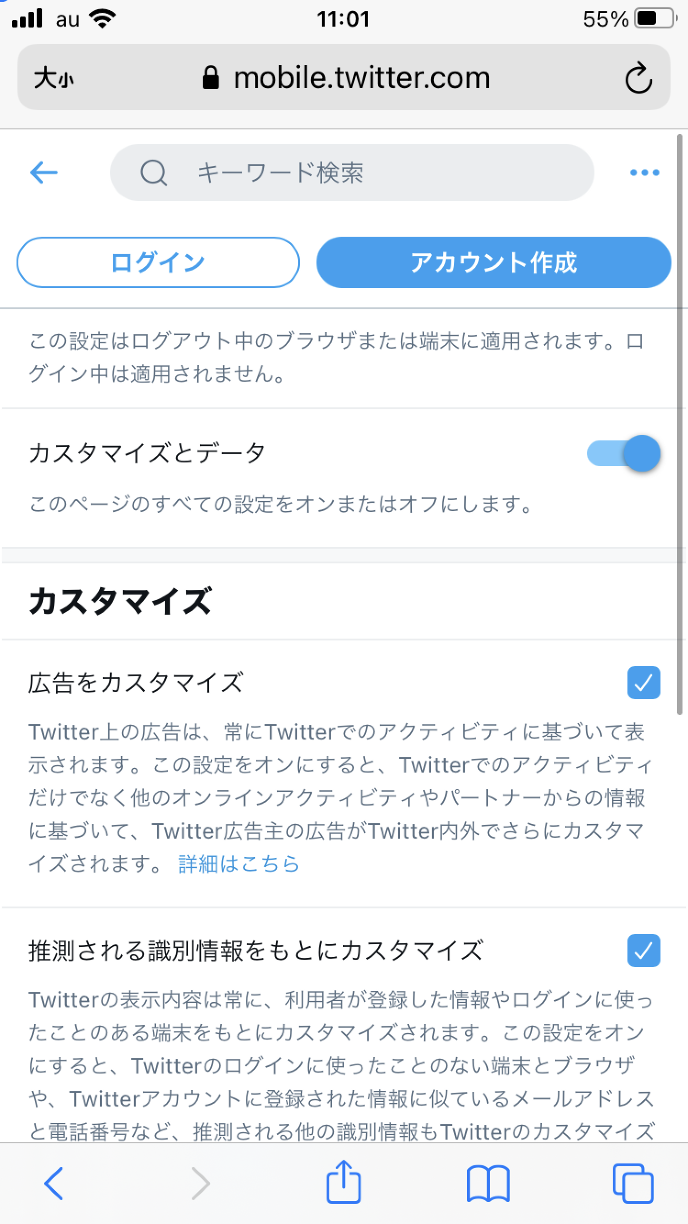Open the 詳細はこちら link
688x1224 pixels.
239,864
